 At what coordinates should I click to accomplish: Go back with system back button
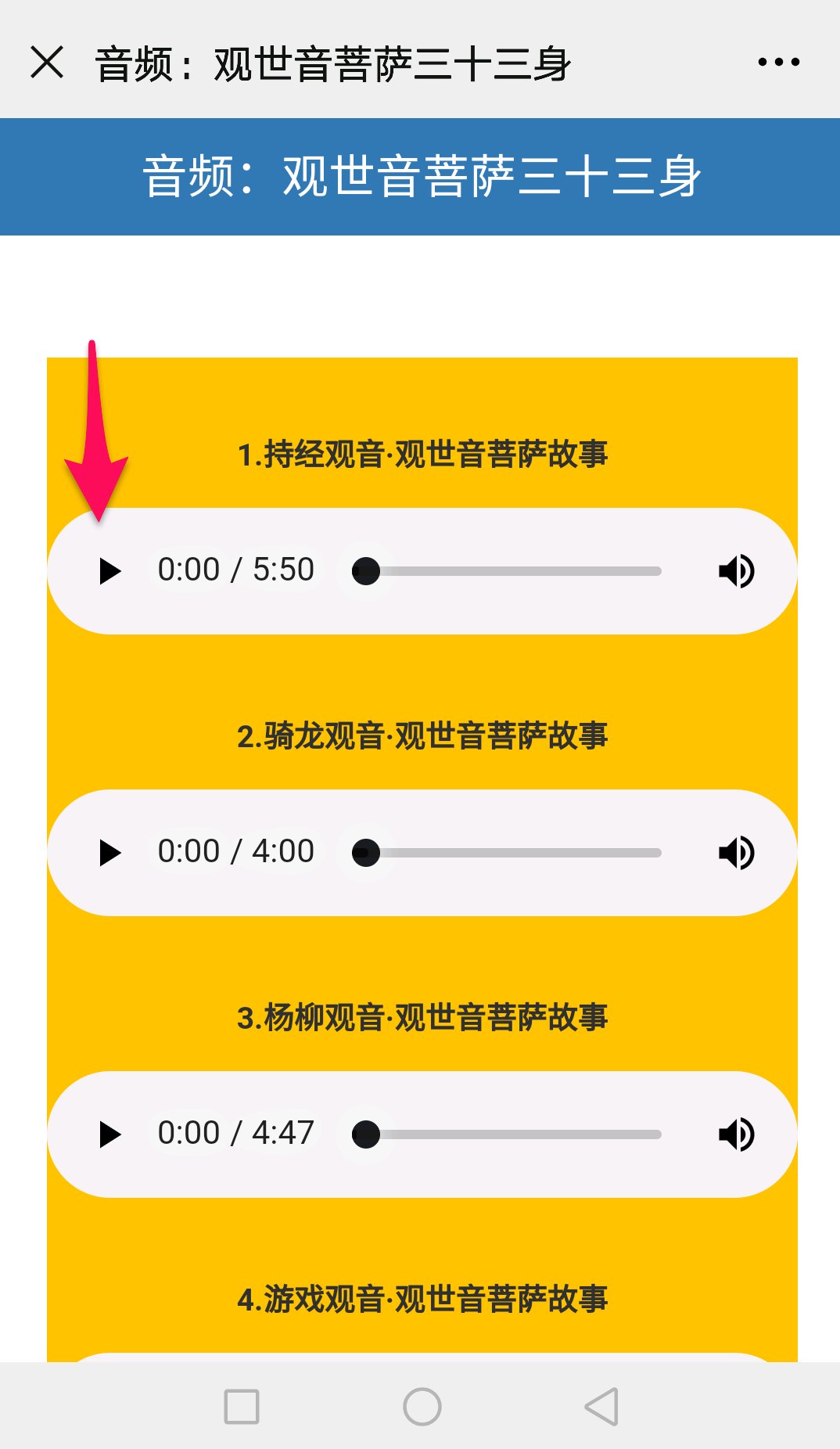[601, 1407]
